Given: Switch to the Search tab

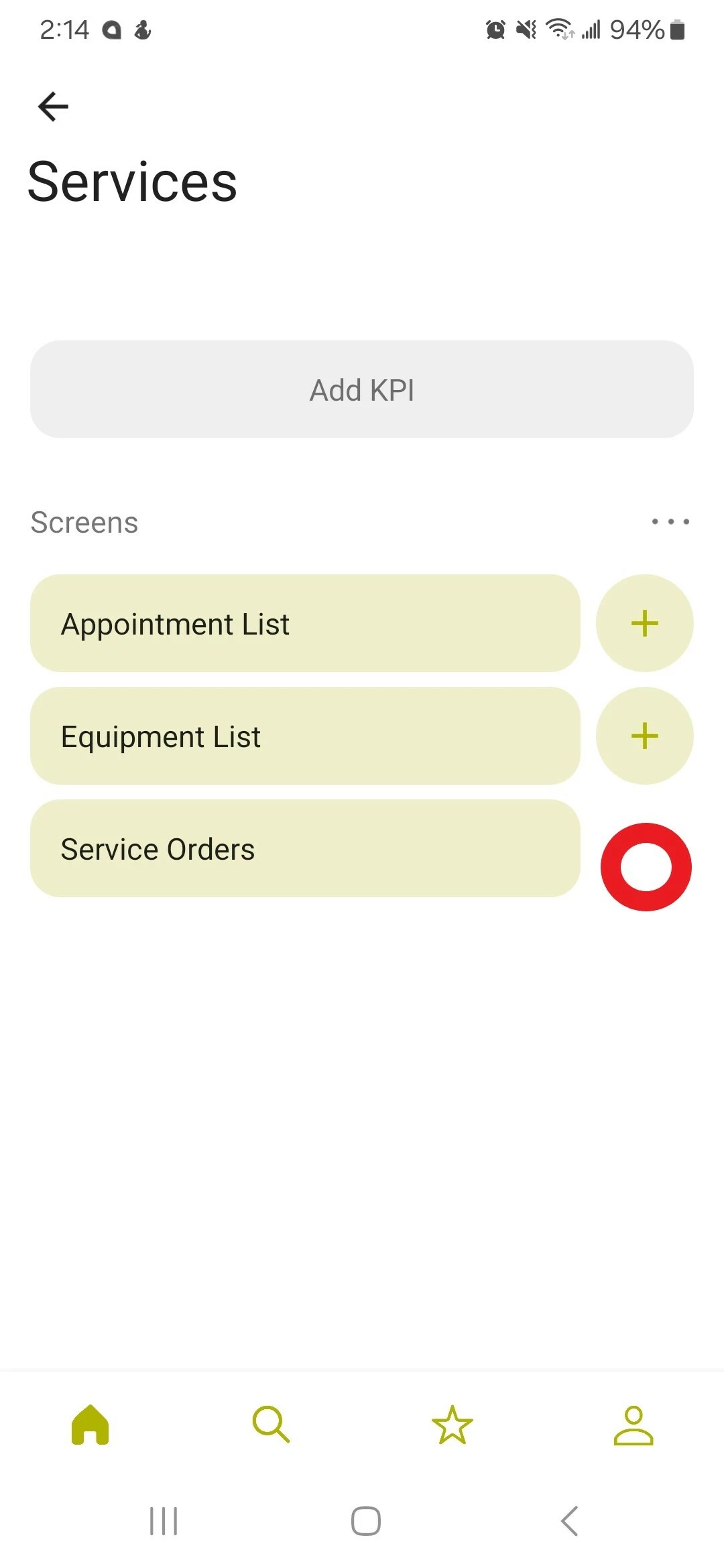Looking at the screenshot, I should point(271,1424).
